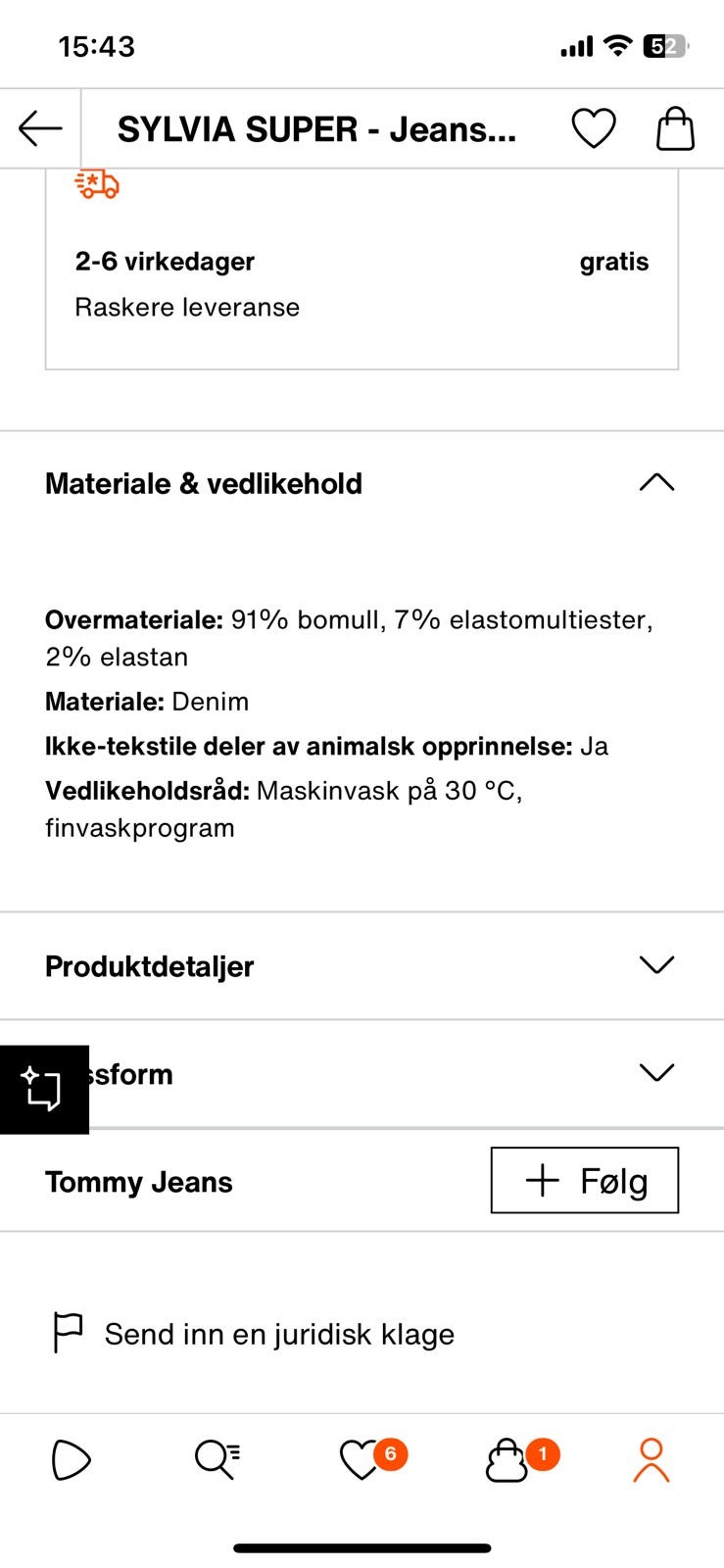Tap the Følg button for Tommy Jeans
This screenshot has height=1568, width=724.
tap(584, 1181)
